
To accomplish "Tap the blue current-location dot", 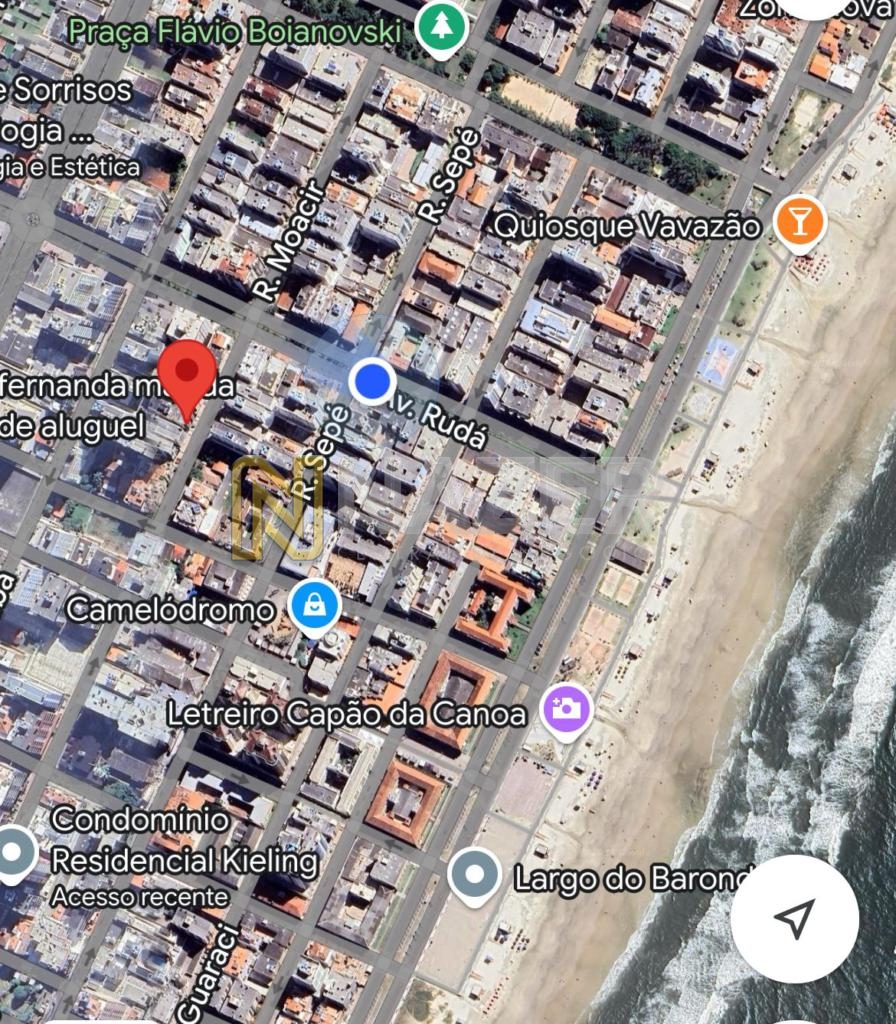I will coord(372,381).
